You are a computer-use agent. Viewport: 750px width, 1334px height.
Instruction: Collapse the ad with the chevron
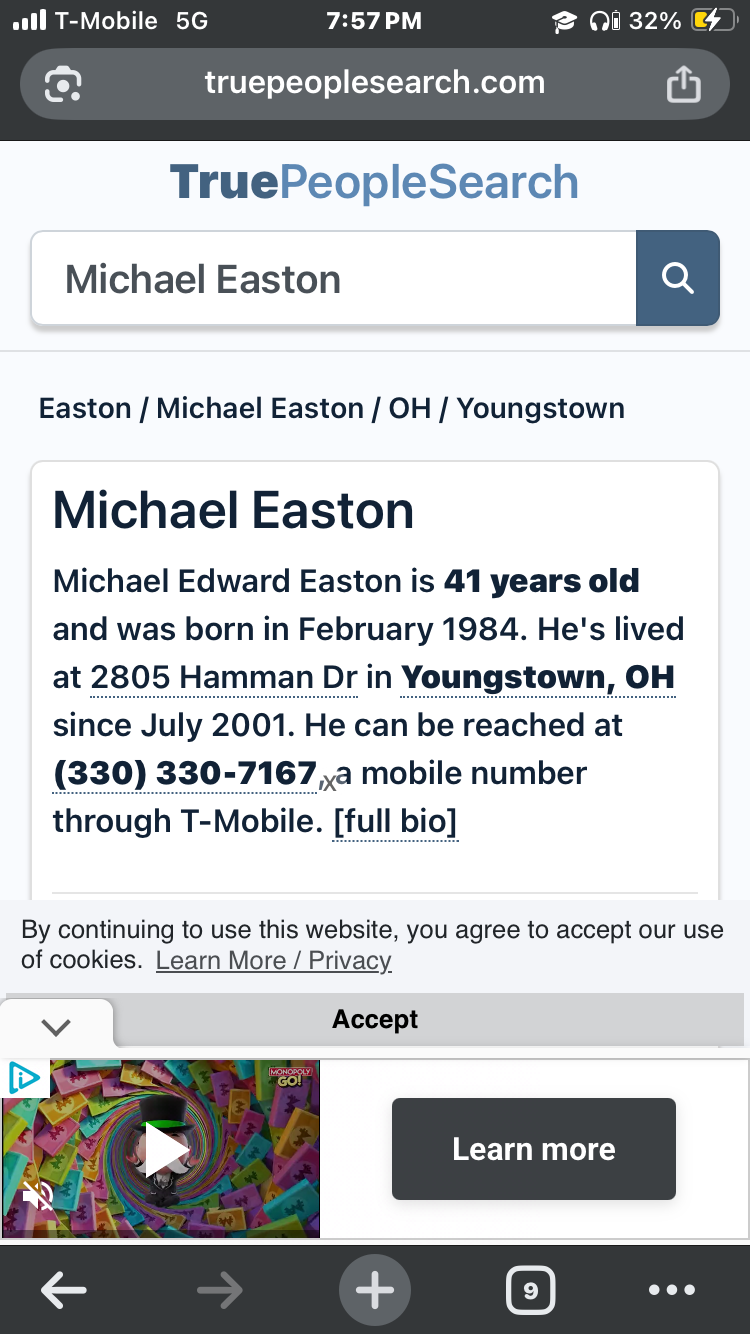[x=57, y=1026]
